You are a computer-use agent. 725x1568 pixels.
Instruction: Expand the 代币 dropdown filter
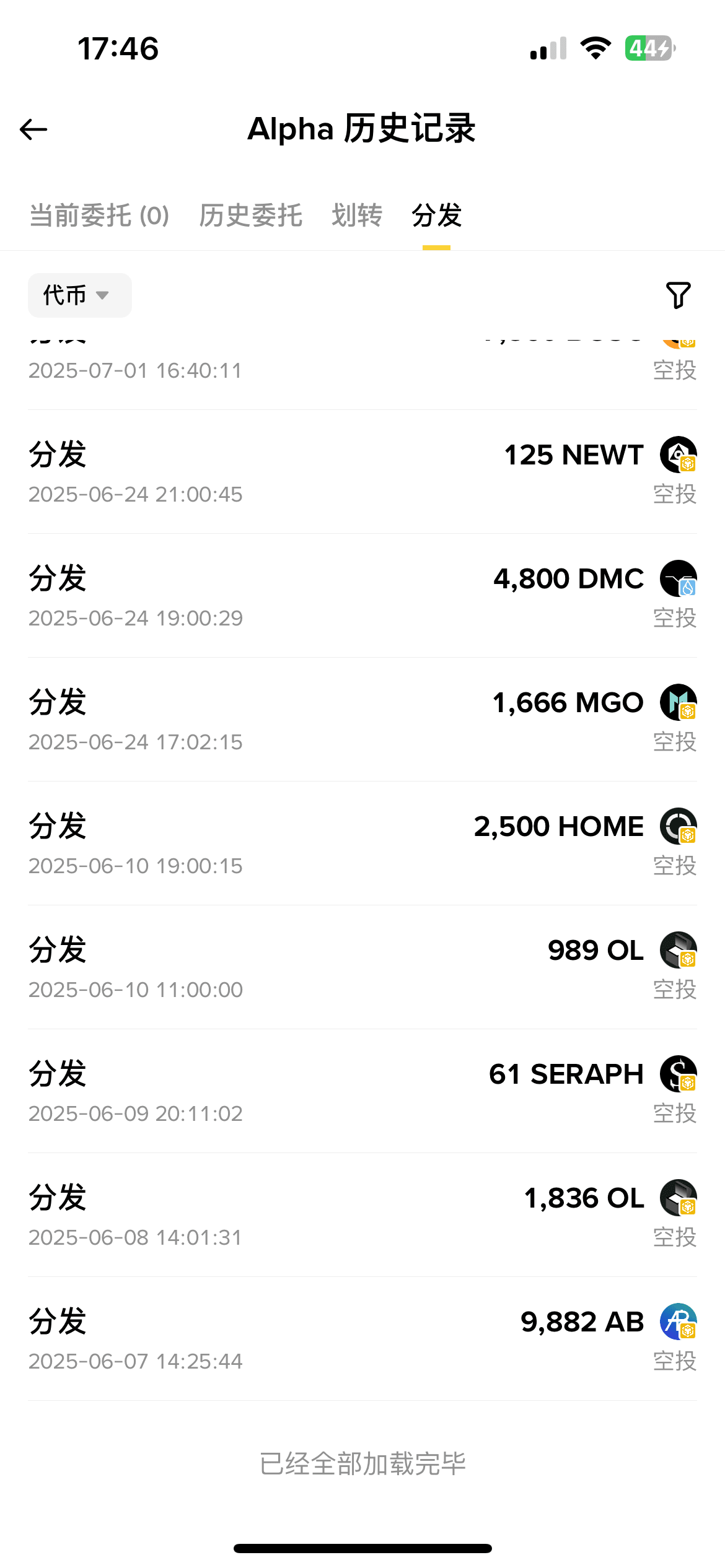[x=79, y=295]
